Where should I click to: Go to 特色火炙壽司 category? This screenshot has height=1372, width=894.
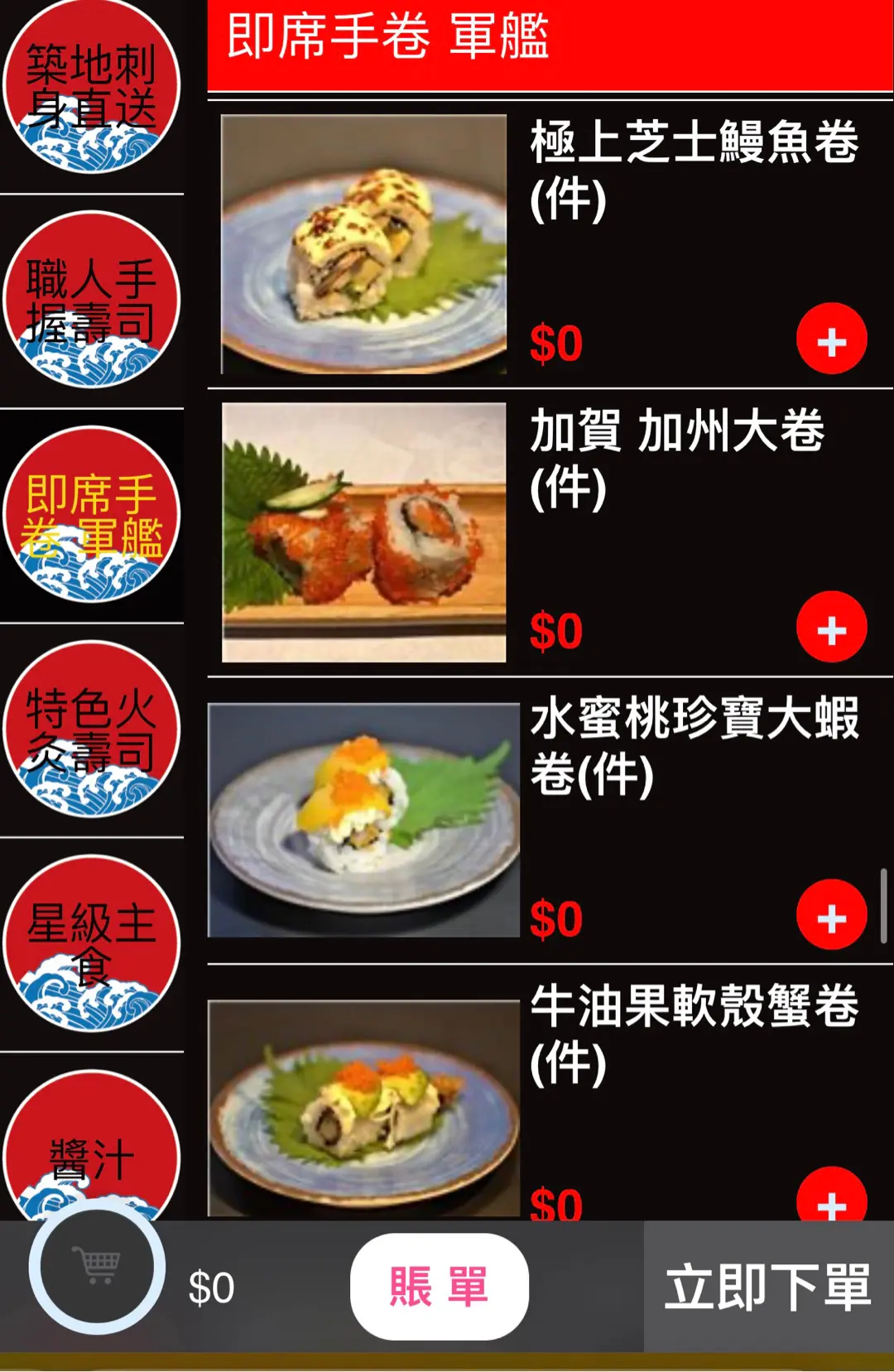[x=91, y=729]
